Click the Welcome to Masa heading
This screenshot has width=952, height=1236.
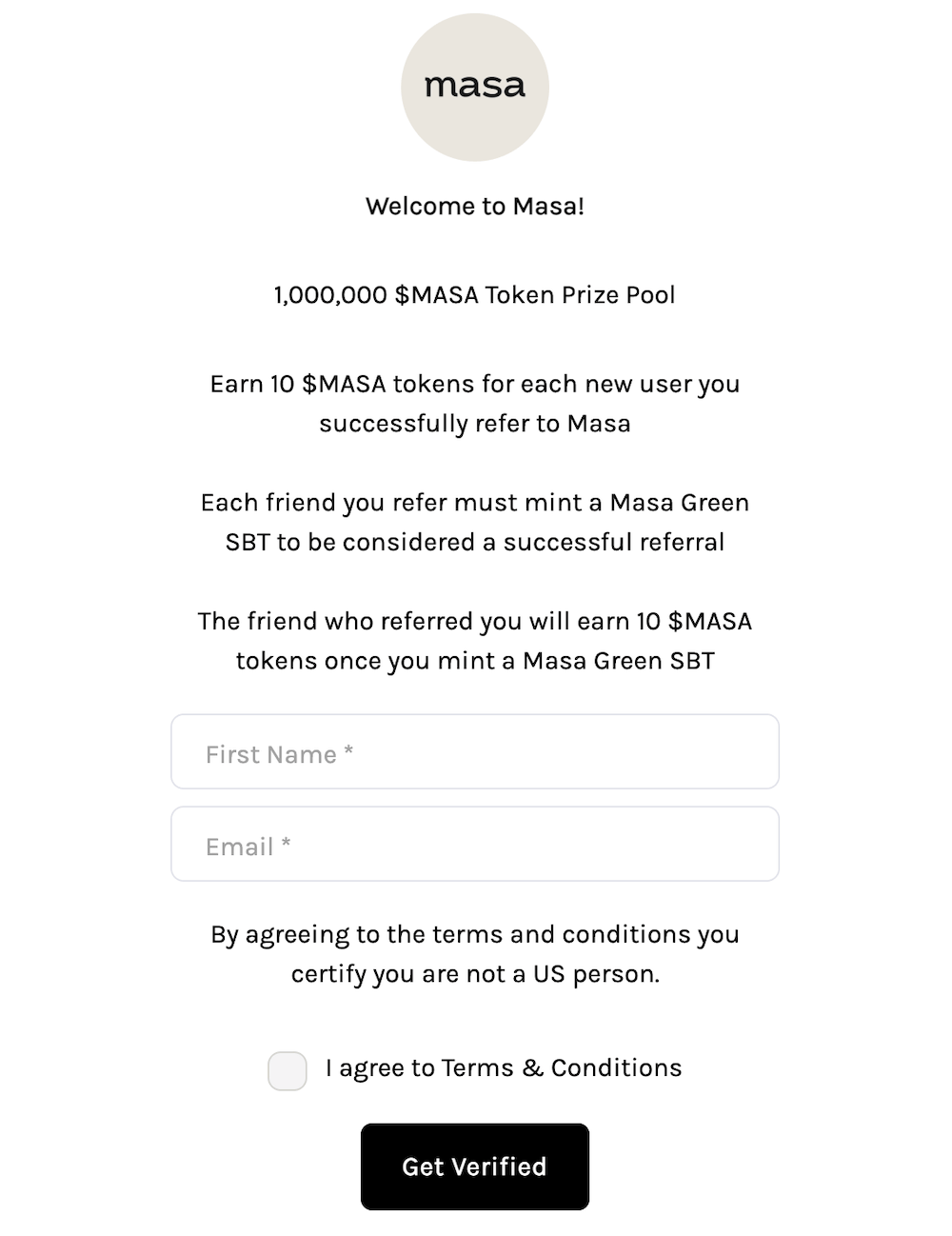475,206
